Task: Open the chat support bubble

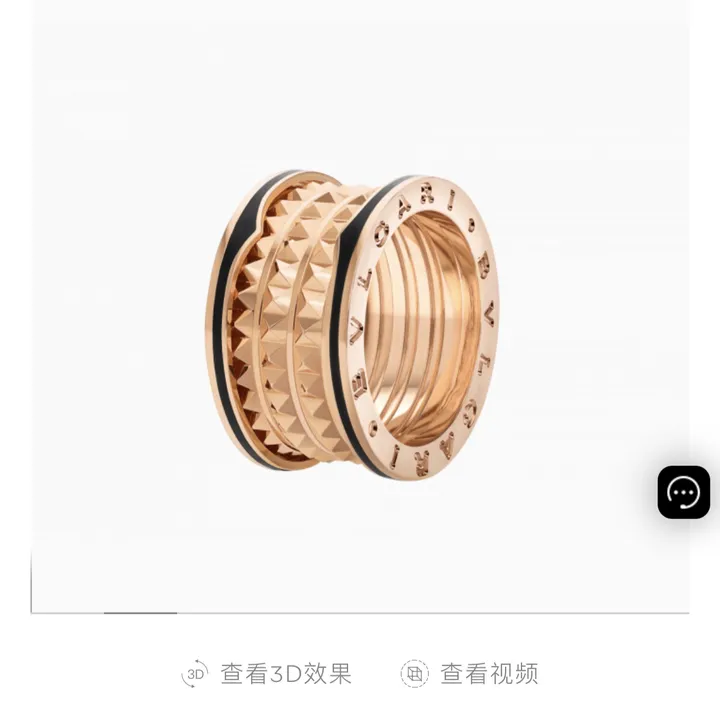Action: 683,492
